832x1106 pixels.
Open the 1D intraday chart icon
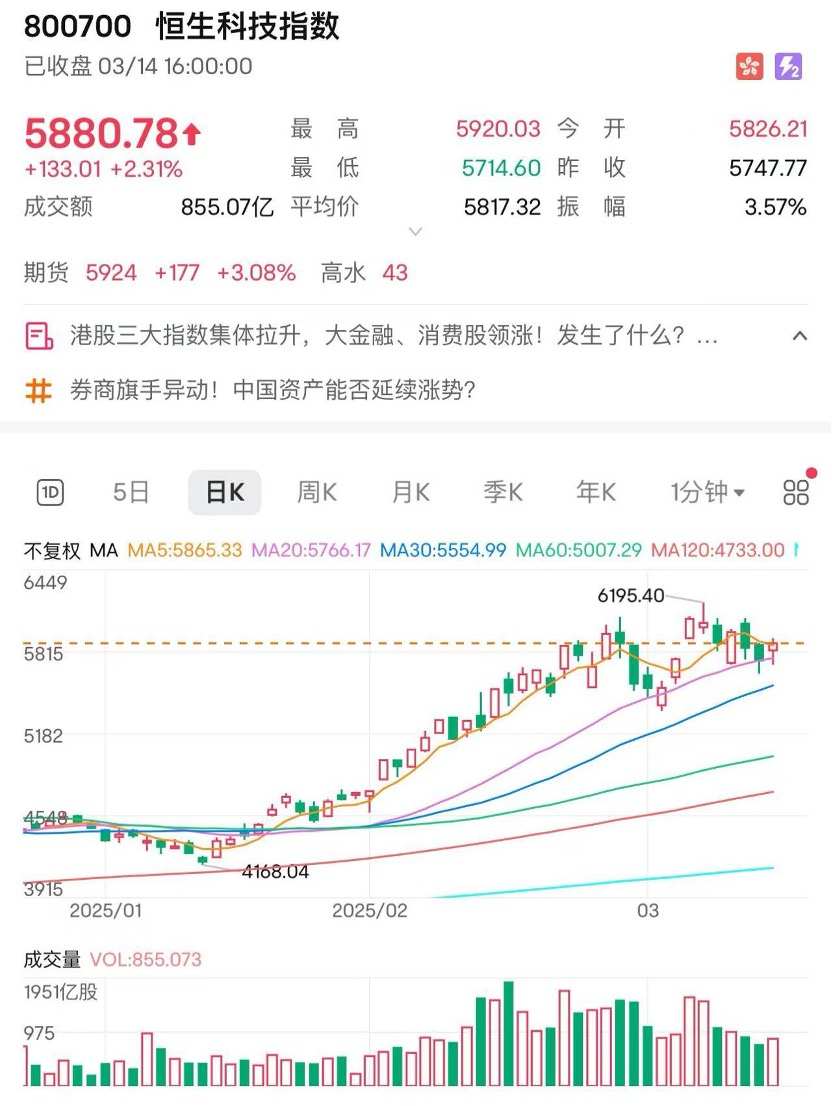tap(50, 492)
